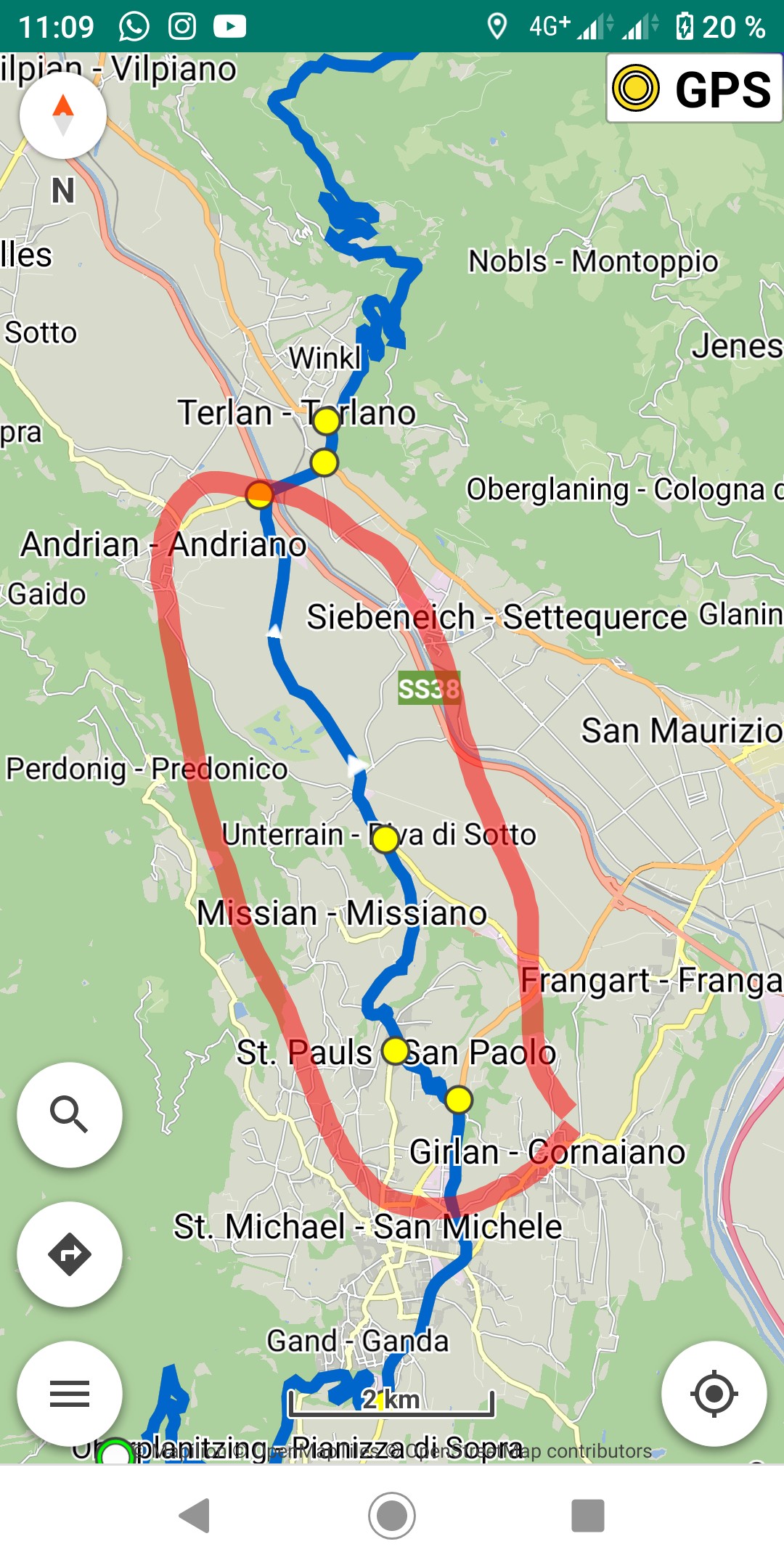This screenshot has width=784, height=1568.
Task: Open the map search button
Action: 70,1114
